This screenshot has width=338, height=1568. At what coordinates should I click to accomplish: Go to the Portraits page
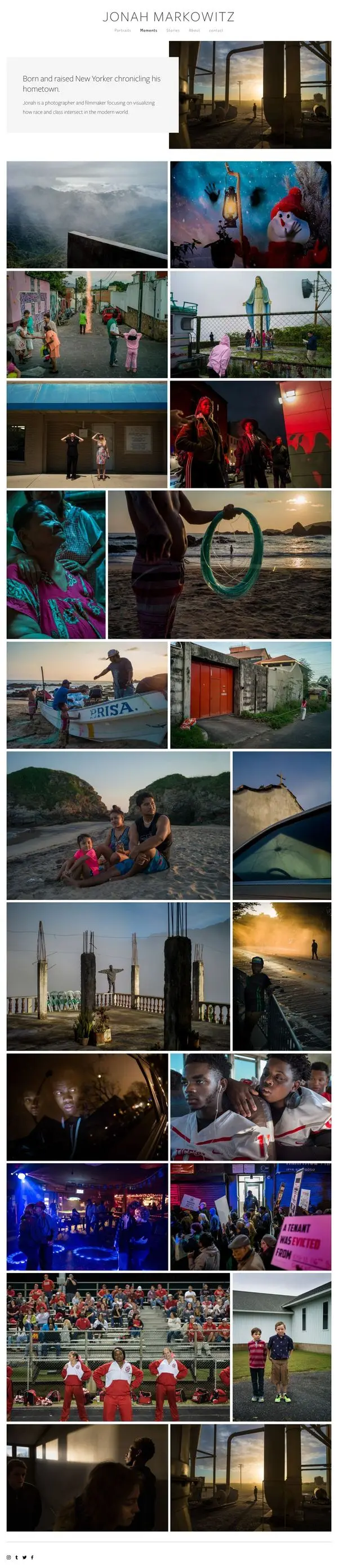122,30
